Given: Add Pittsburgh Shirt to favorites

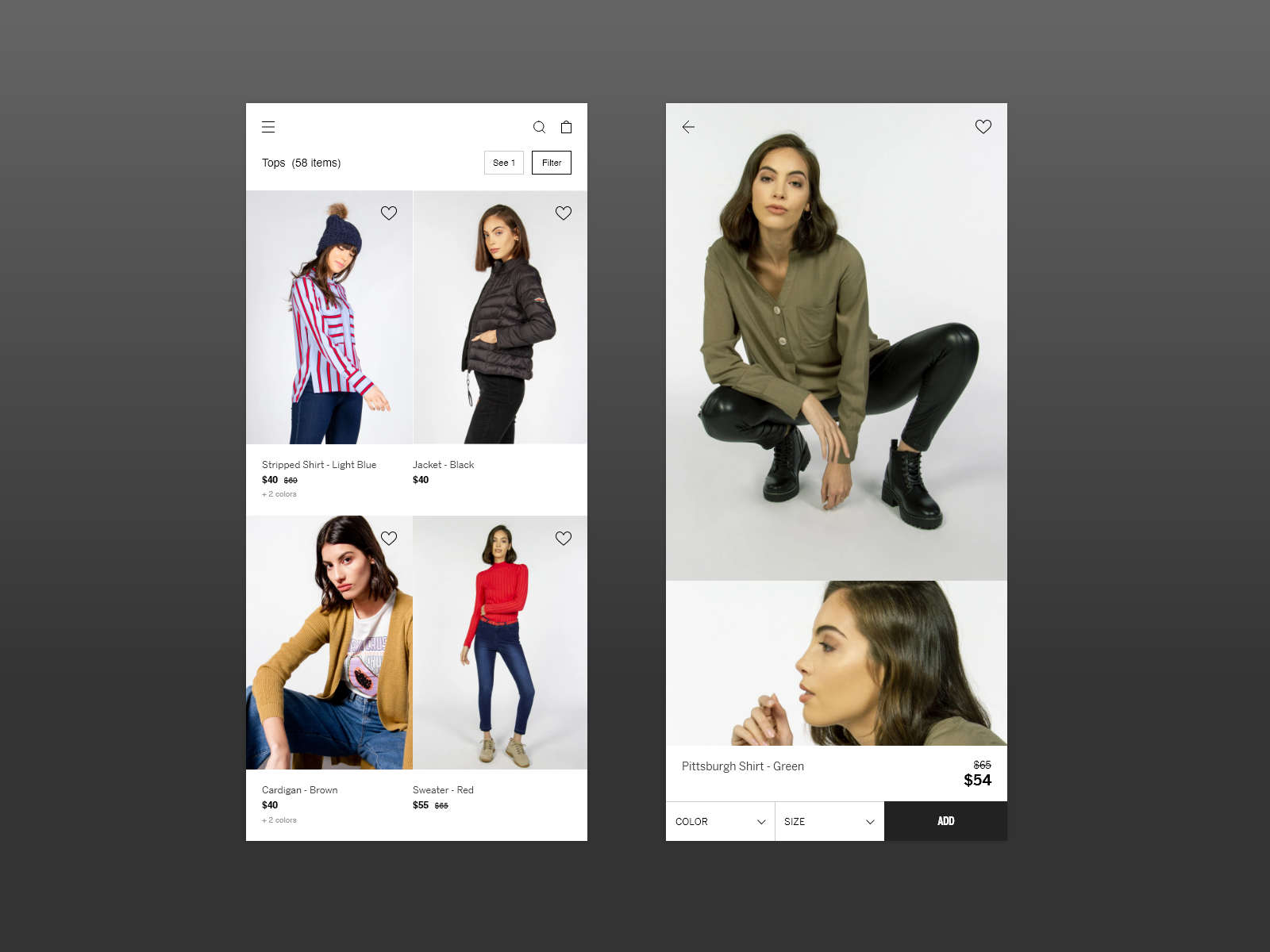Looking at the screenshot, I should pyautogui.click(x=983, y=127).
